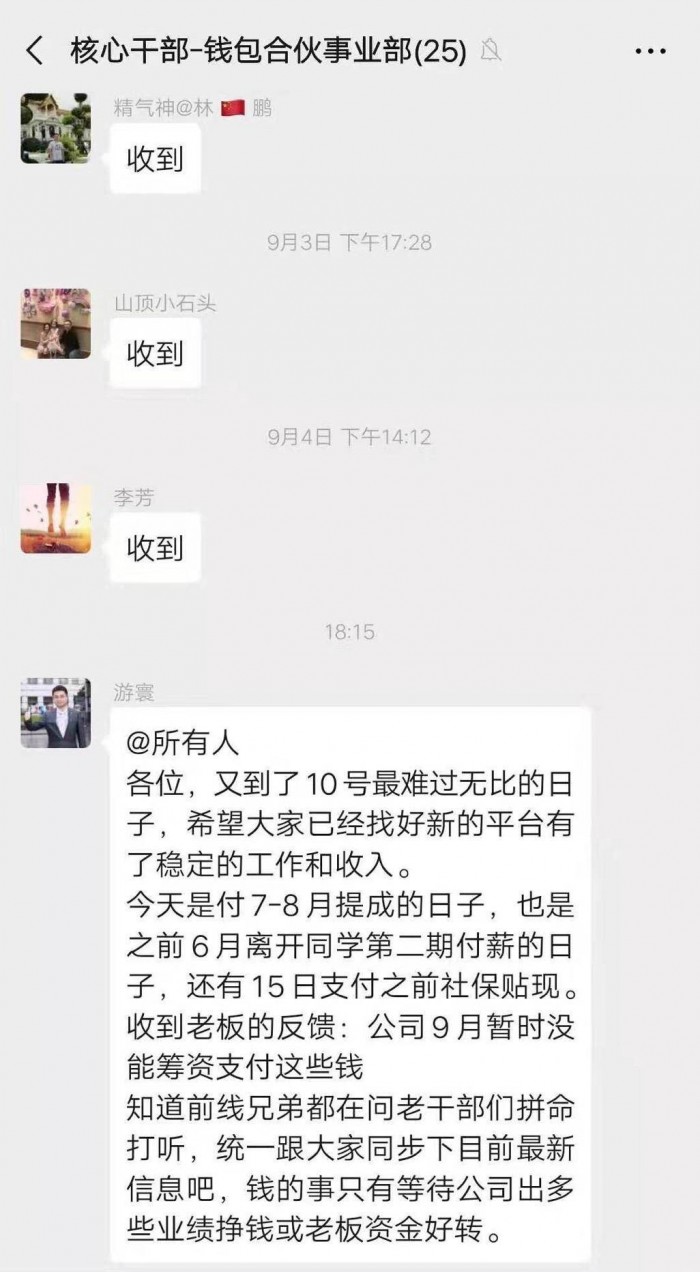
Task: Tap 李芳's avatar picture
Action: 56,519
